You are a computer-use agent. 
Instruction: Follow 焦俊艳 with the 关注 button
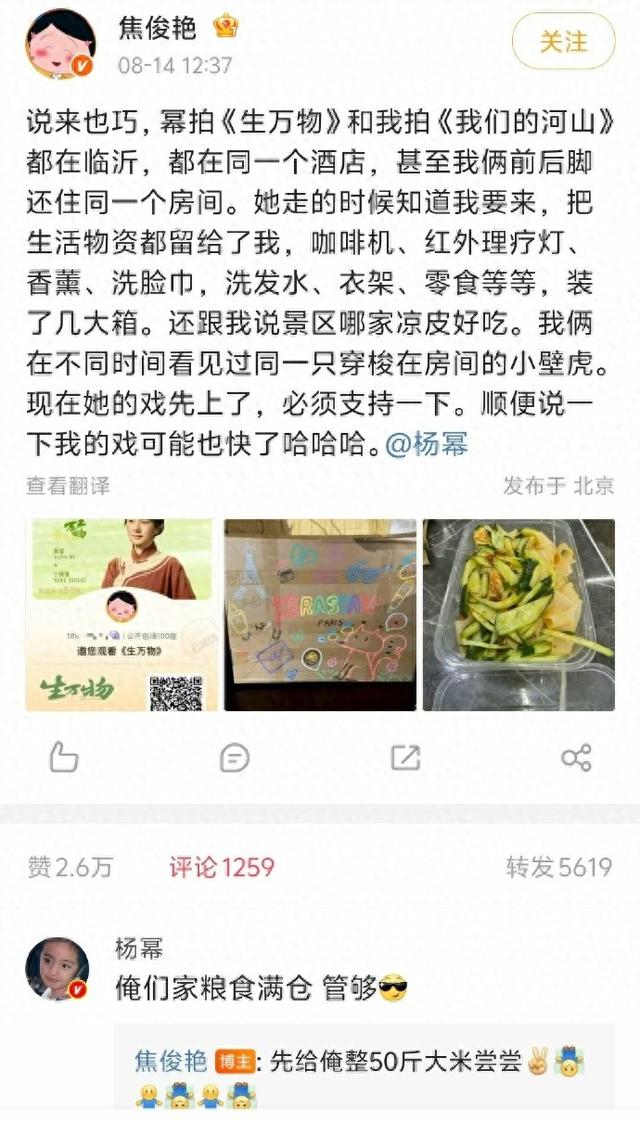click(563, 41)
